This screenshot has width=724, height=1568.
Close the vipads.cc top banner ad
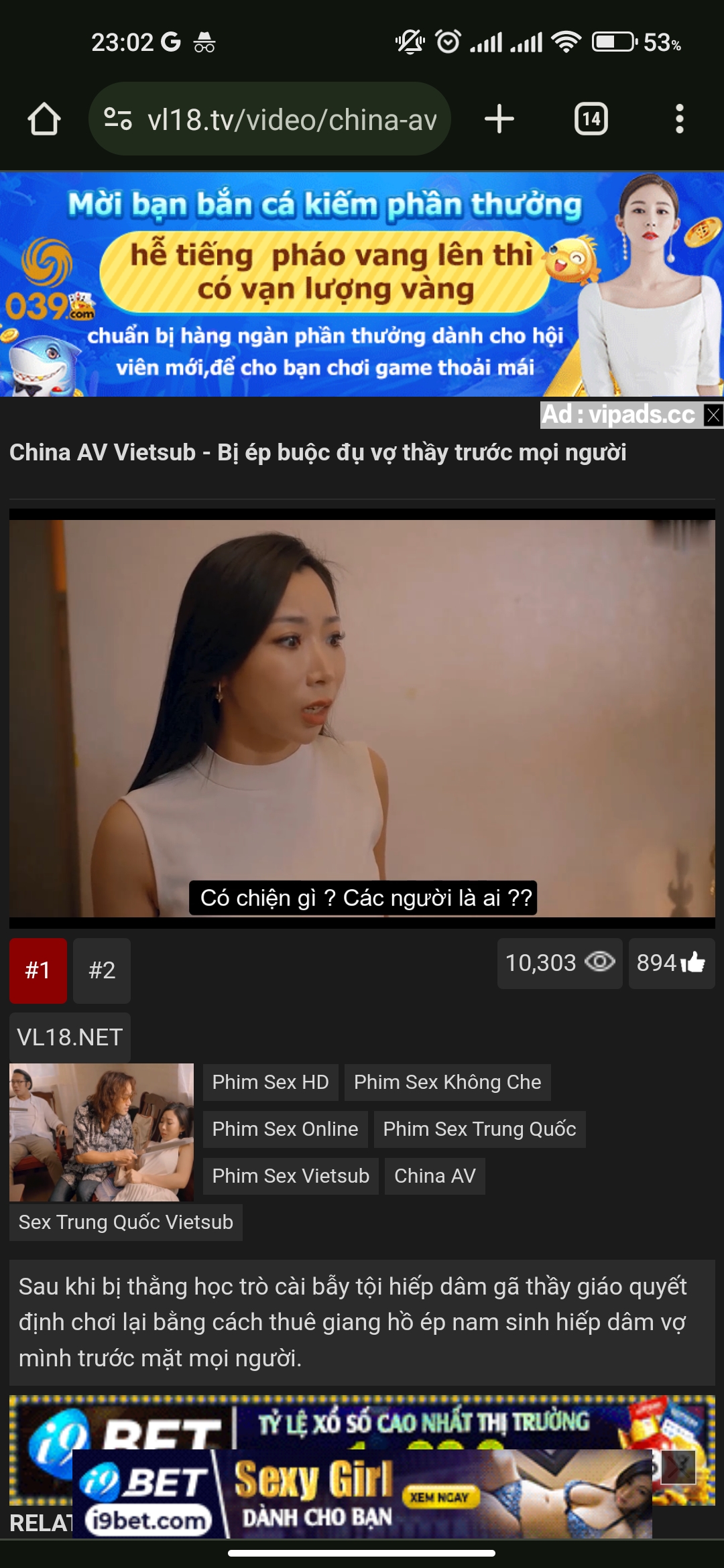tap(713, 415)
